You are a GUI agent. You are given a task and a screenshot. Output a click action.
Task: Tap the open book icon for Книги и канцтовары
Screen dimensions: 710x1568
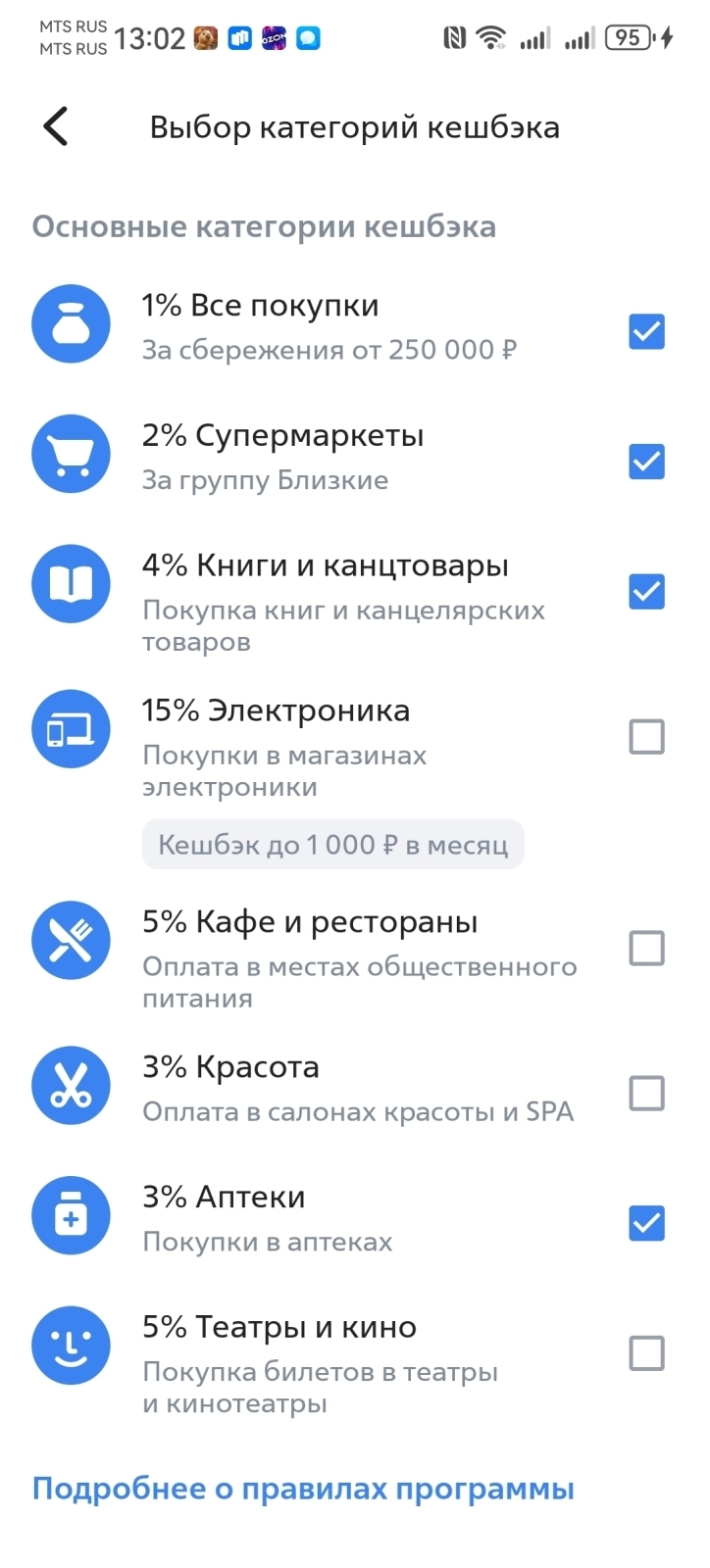(71, 583)
